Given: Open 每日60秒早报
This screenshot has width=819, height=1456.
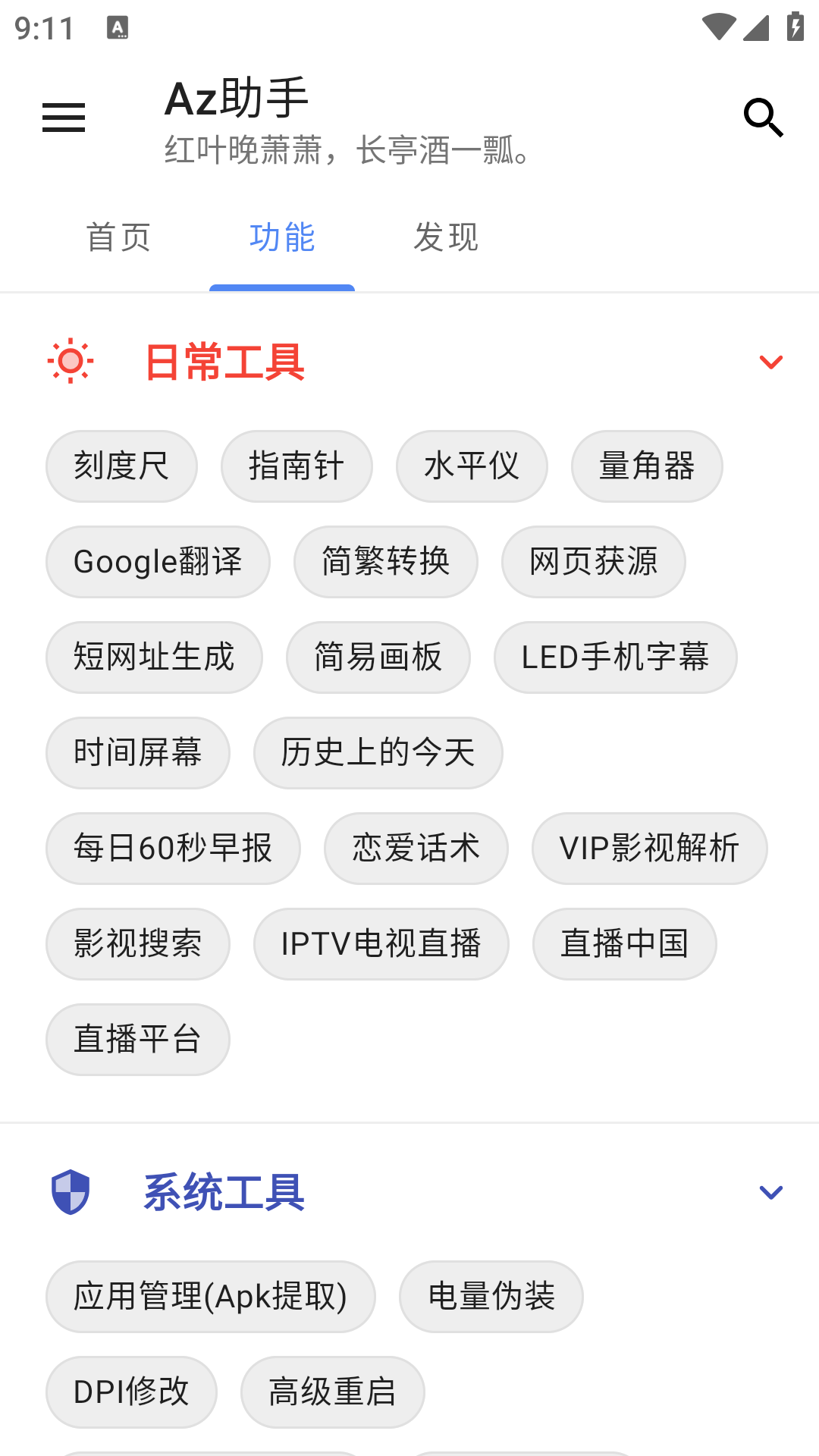Looking at the screenshot, I should (x=173, y=848).
